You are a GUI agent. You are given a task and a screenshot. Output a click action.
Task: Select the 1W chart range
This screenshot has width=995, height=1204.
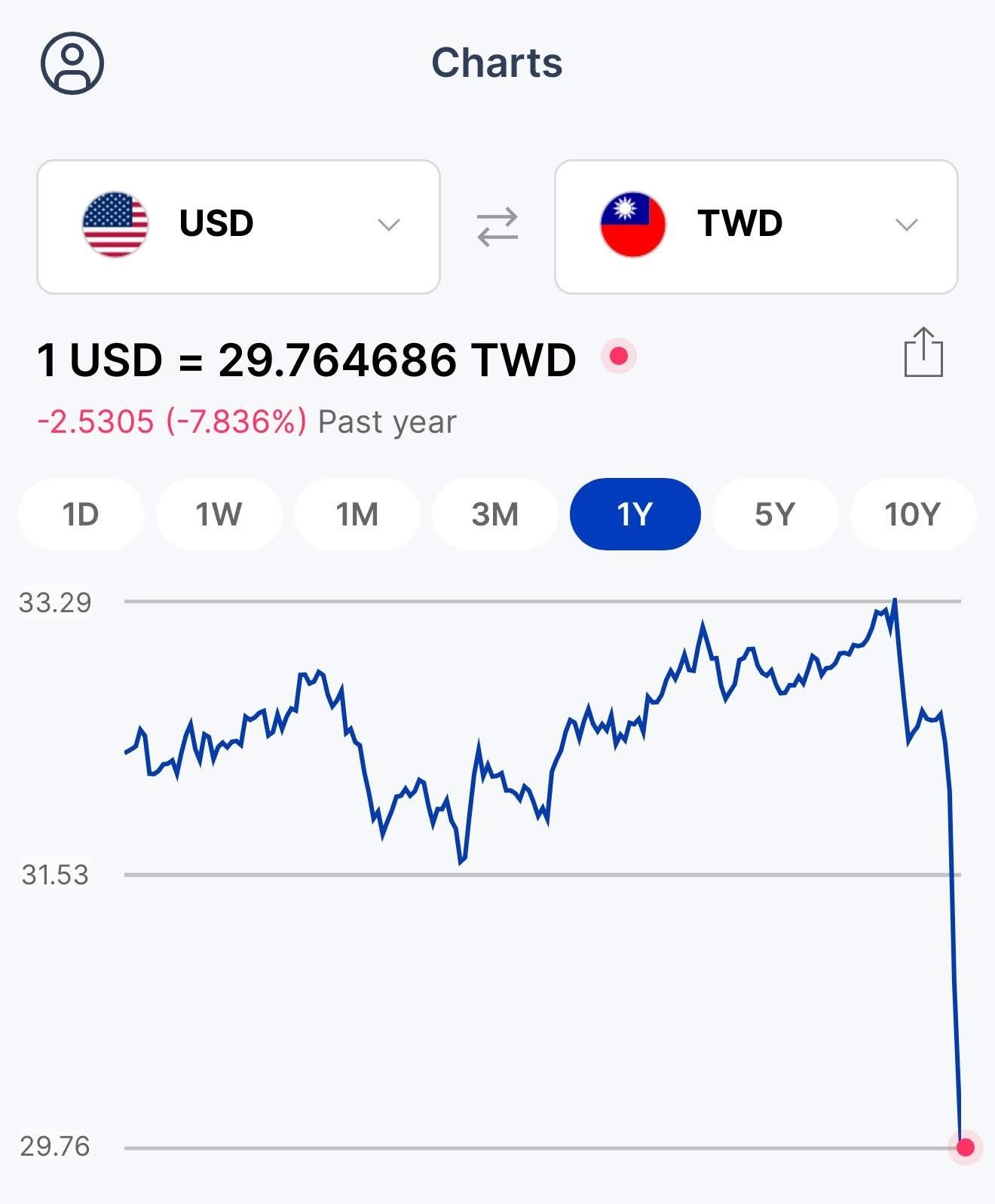click(x=219, y=514)
